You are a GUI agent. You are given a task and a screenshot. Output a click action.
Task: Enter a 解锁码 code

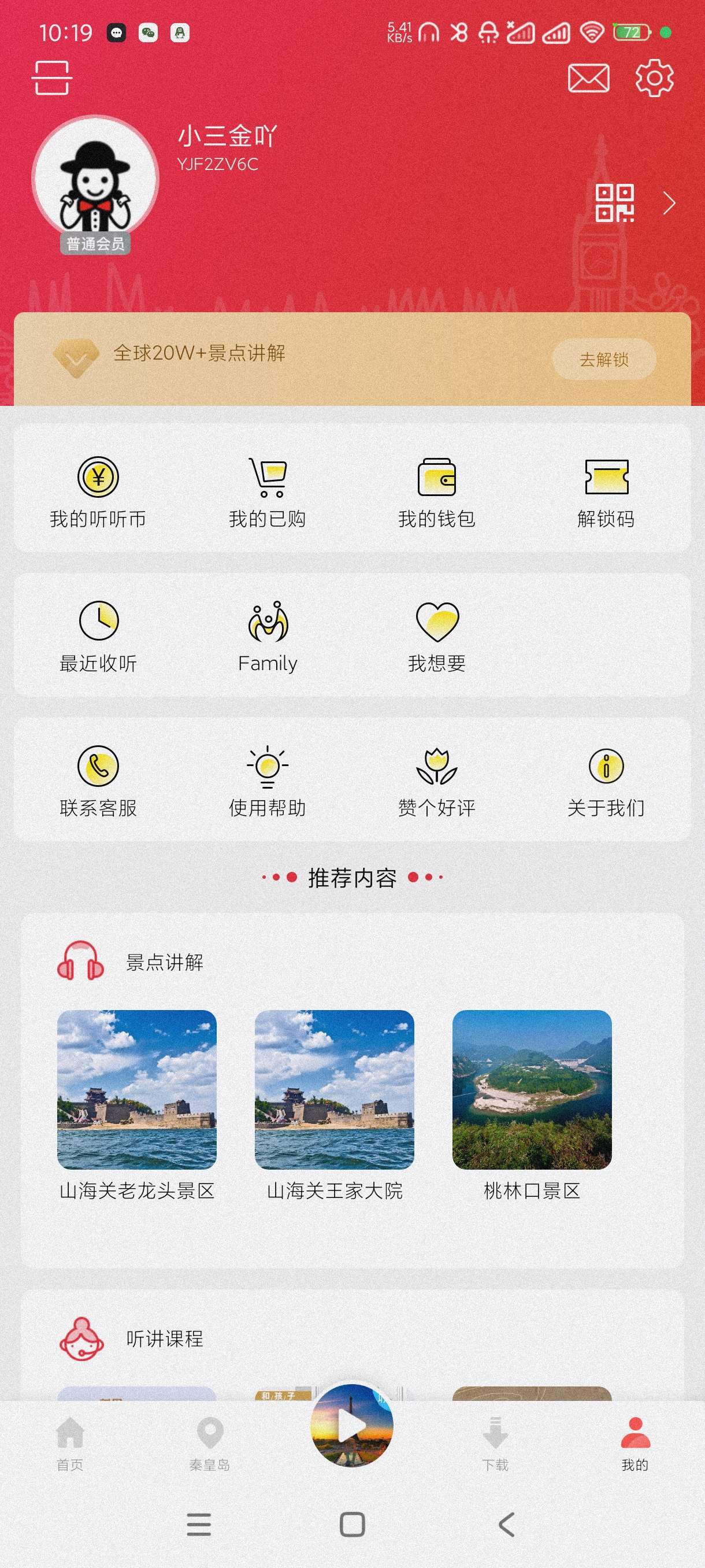click(606, 492)
